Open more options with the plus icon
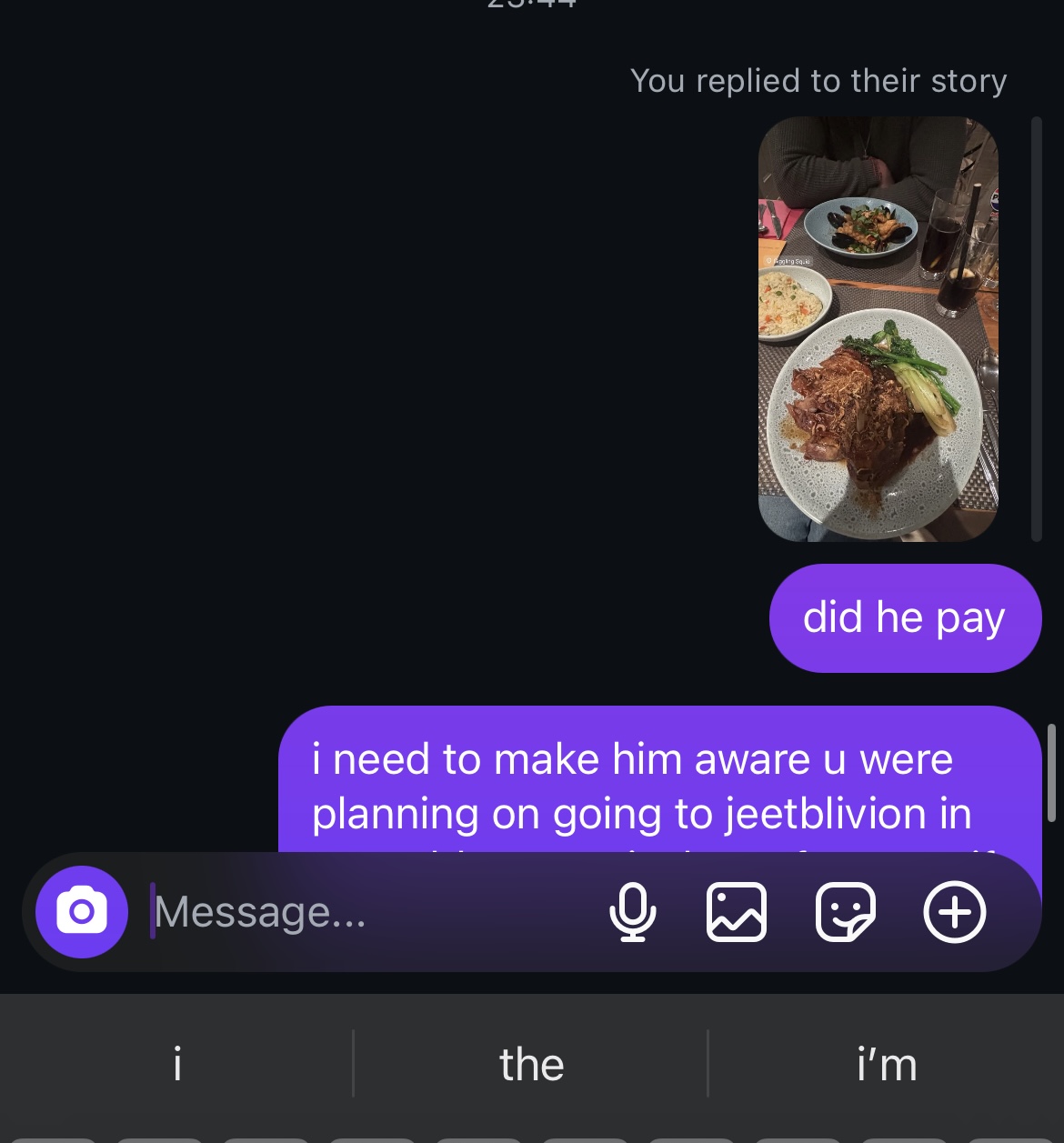Screen dimensions: 1064x1143 tap(955, 912)
